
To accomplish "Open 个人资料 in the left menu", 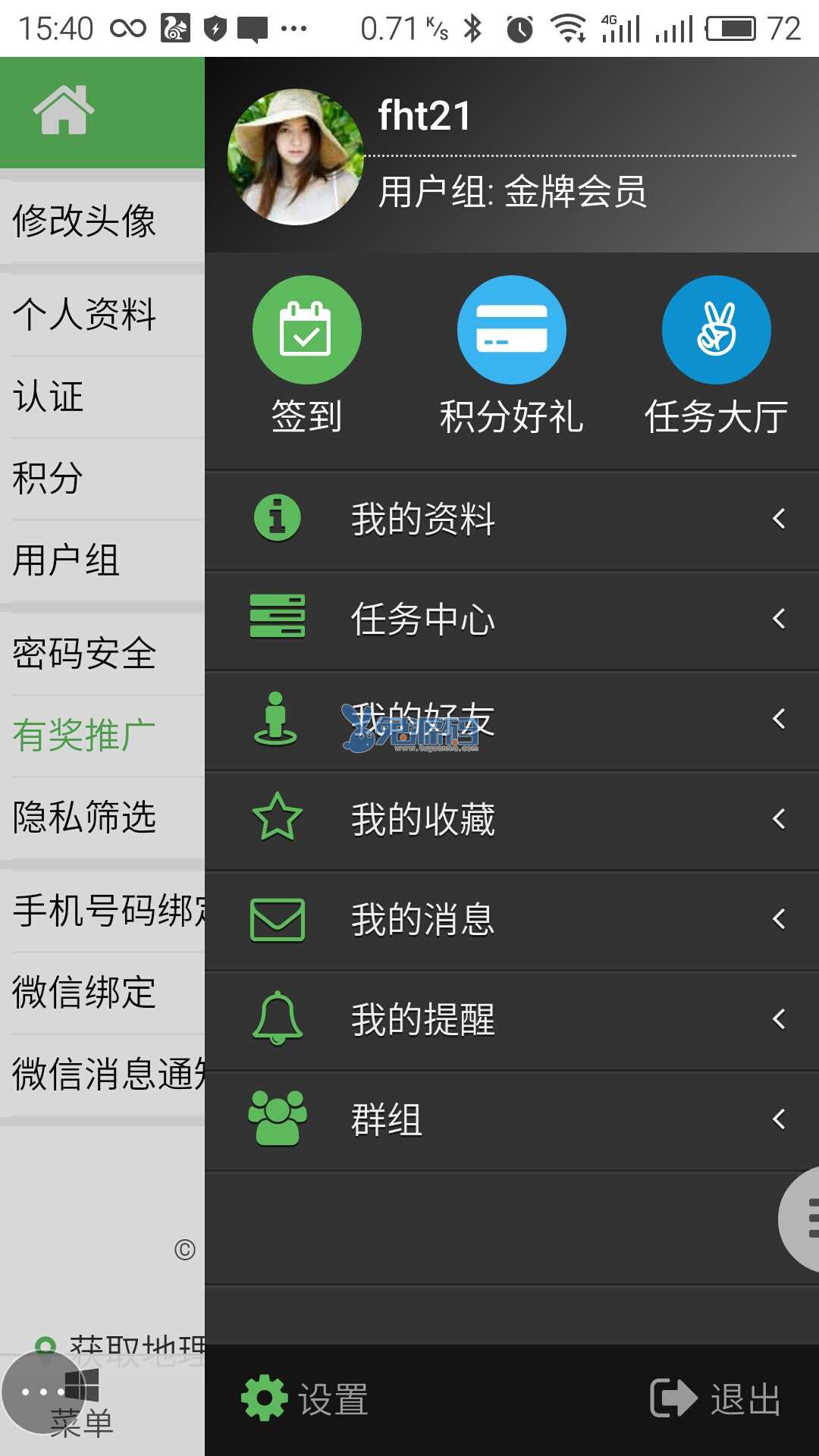I will (x=84, y=314).
